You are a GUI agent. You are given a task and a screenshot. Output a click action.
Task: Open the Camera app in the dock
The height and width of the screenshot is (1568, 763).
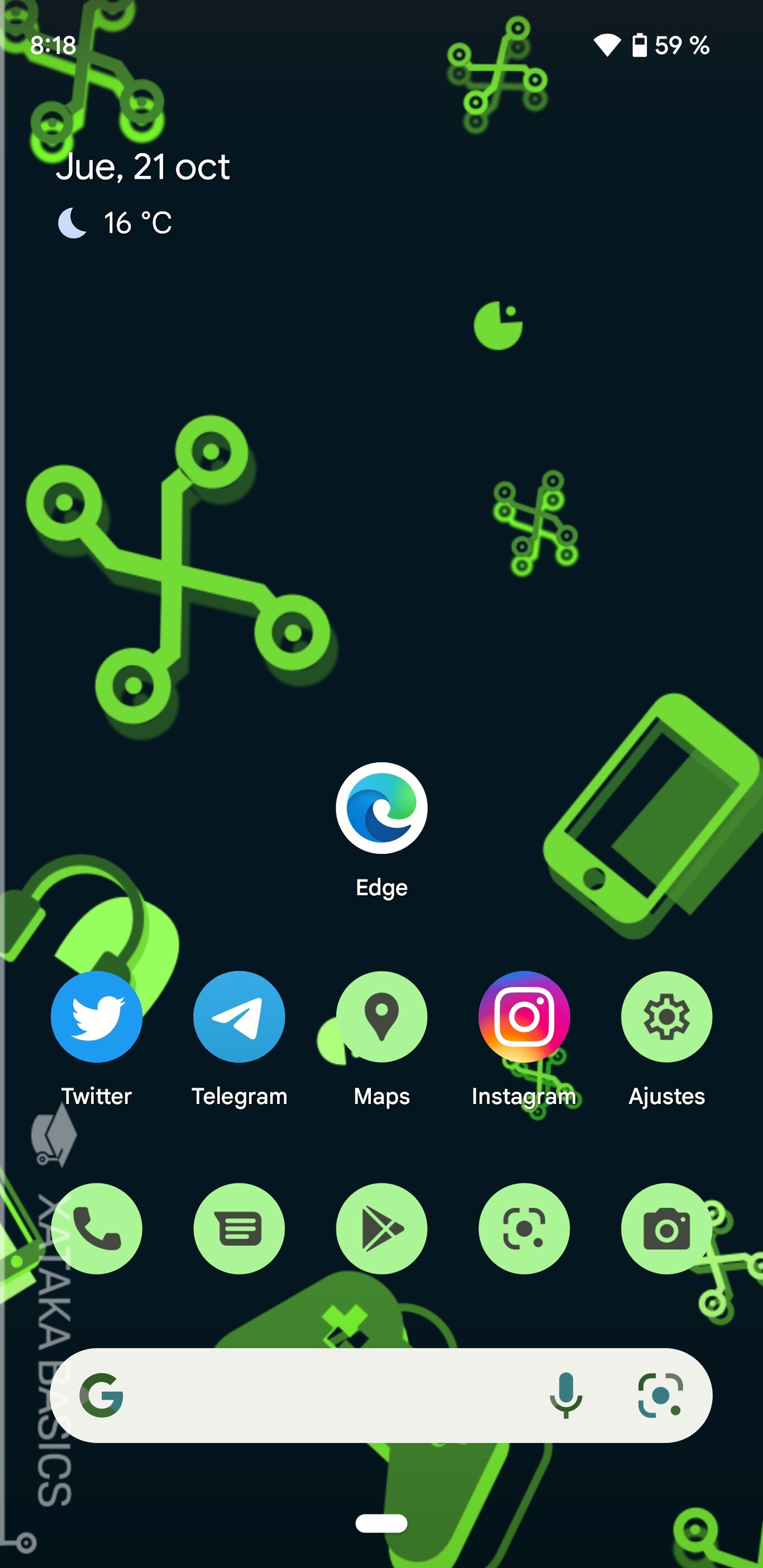point(666,1229)
